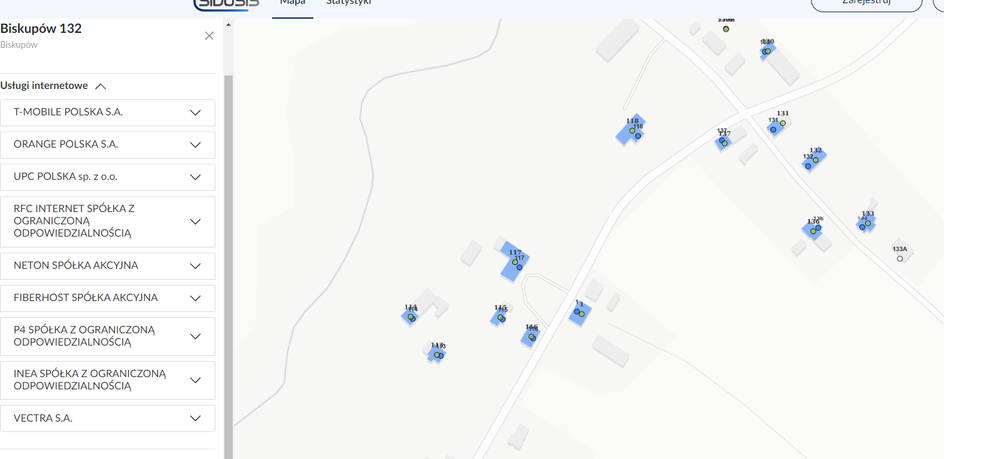998x459 pixels.
Task: Expand RFC INTERNET SPÓŁKA row
Action: (x=196, y=221)
